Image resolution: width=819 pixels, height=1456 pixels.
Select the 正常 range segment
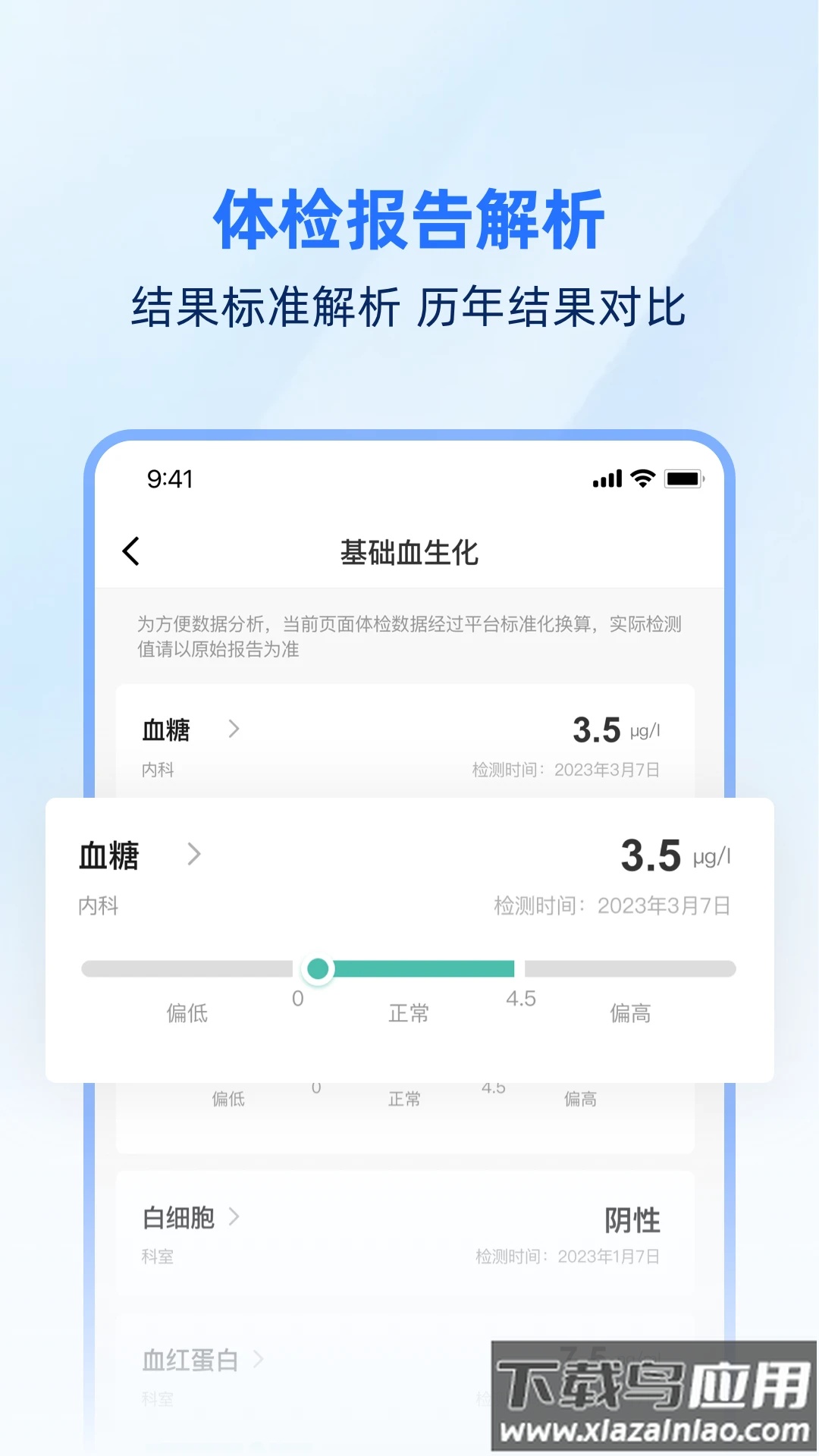(x=409, y=1012)
